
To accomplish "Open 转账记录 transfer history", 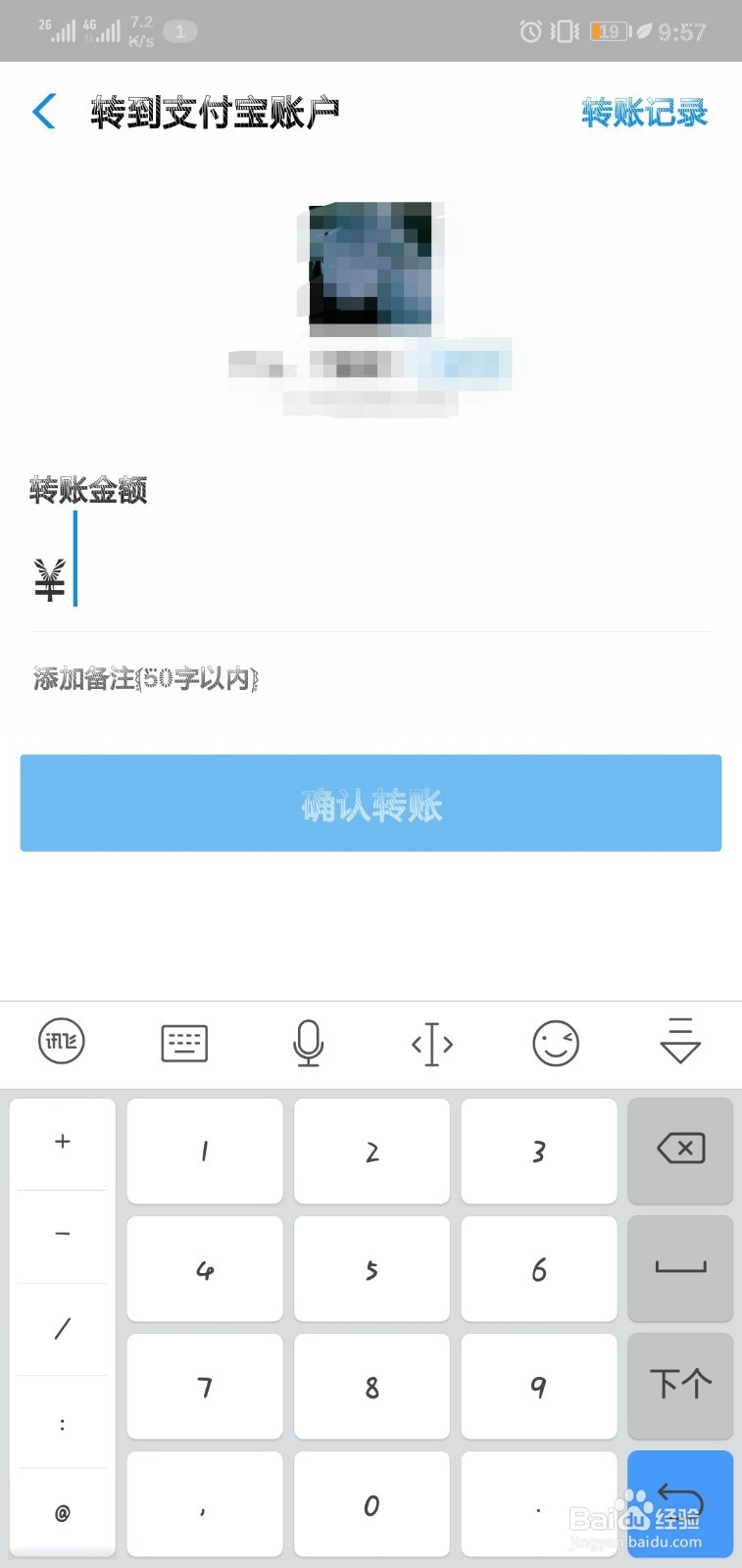I will (645, 112).
